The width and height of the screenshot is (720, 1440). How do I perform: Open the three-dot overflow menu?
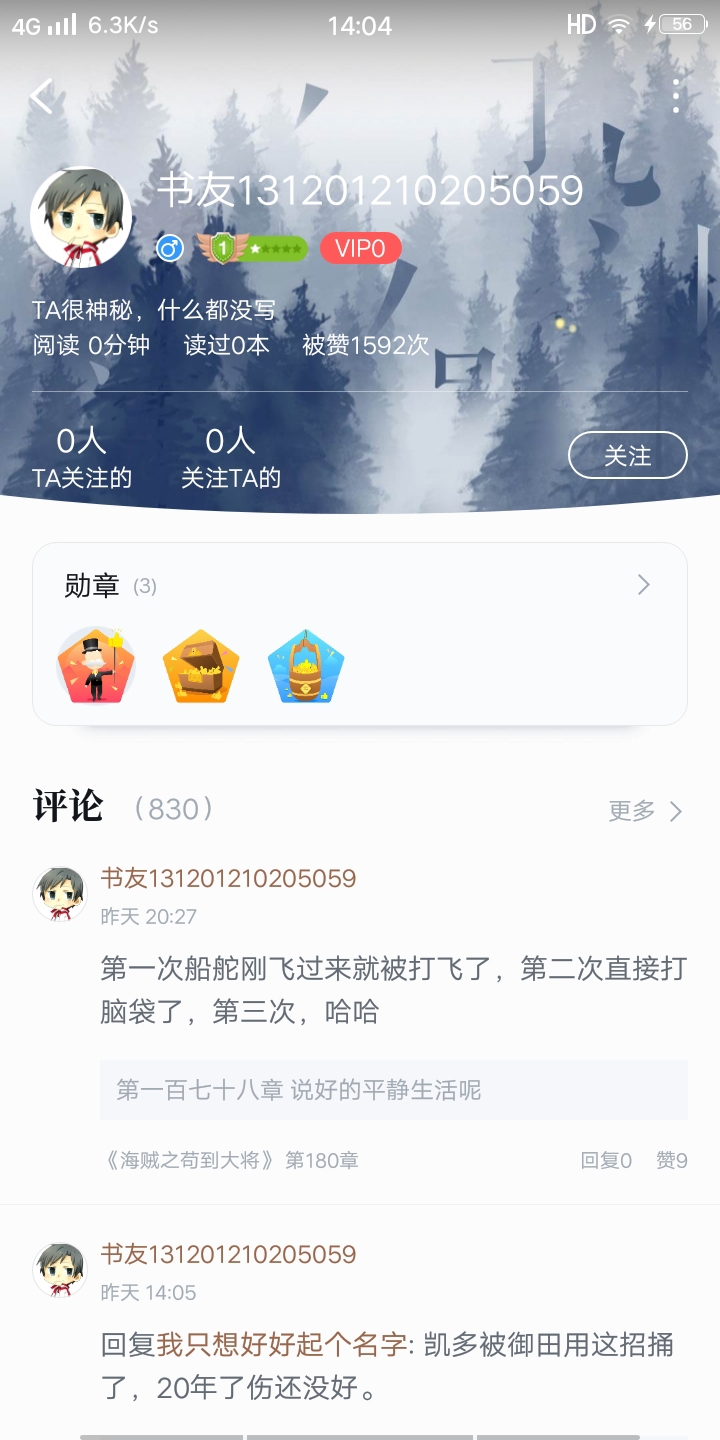pyautogui.click(x=677, y=96)
